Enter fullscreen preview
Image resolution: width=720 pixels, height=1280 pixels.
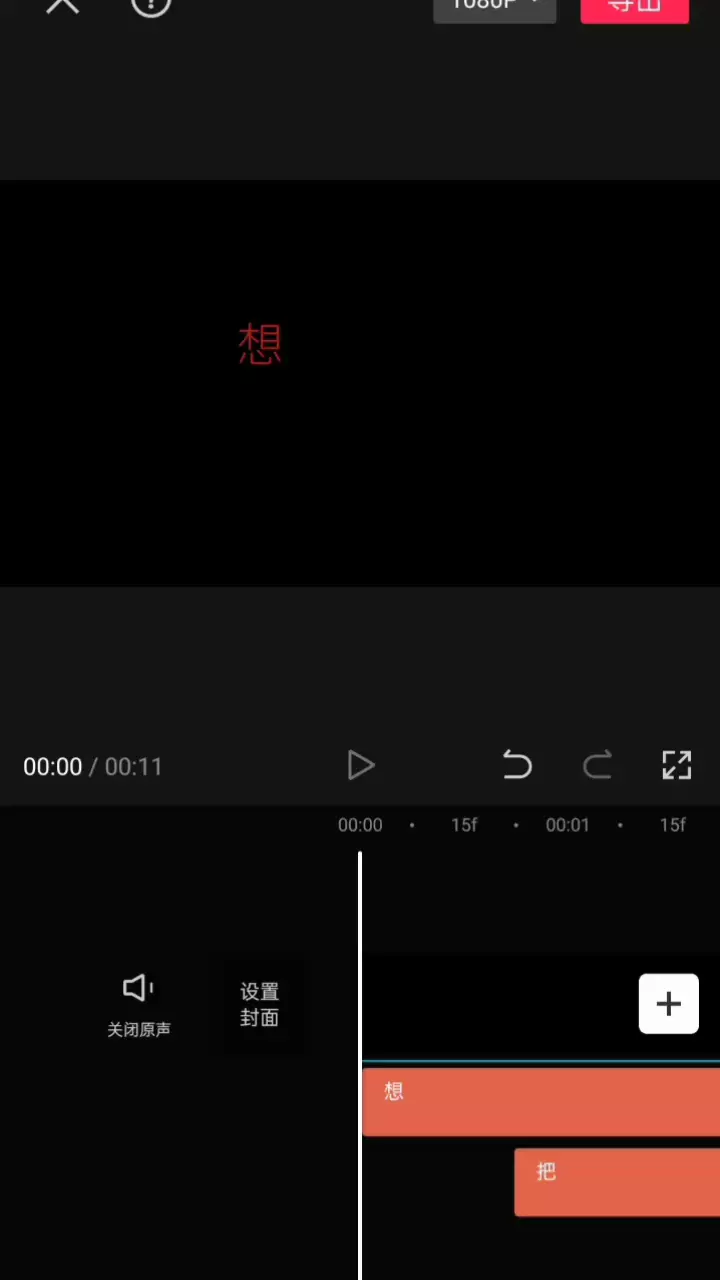click(677, 766)
